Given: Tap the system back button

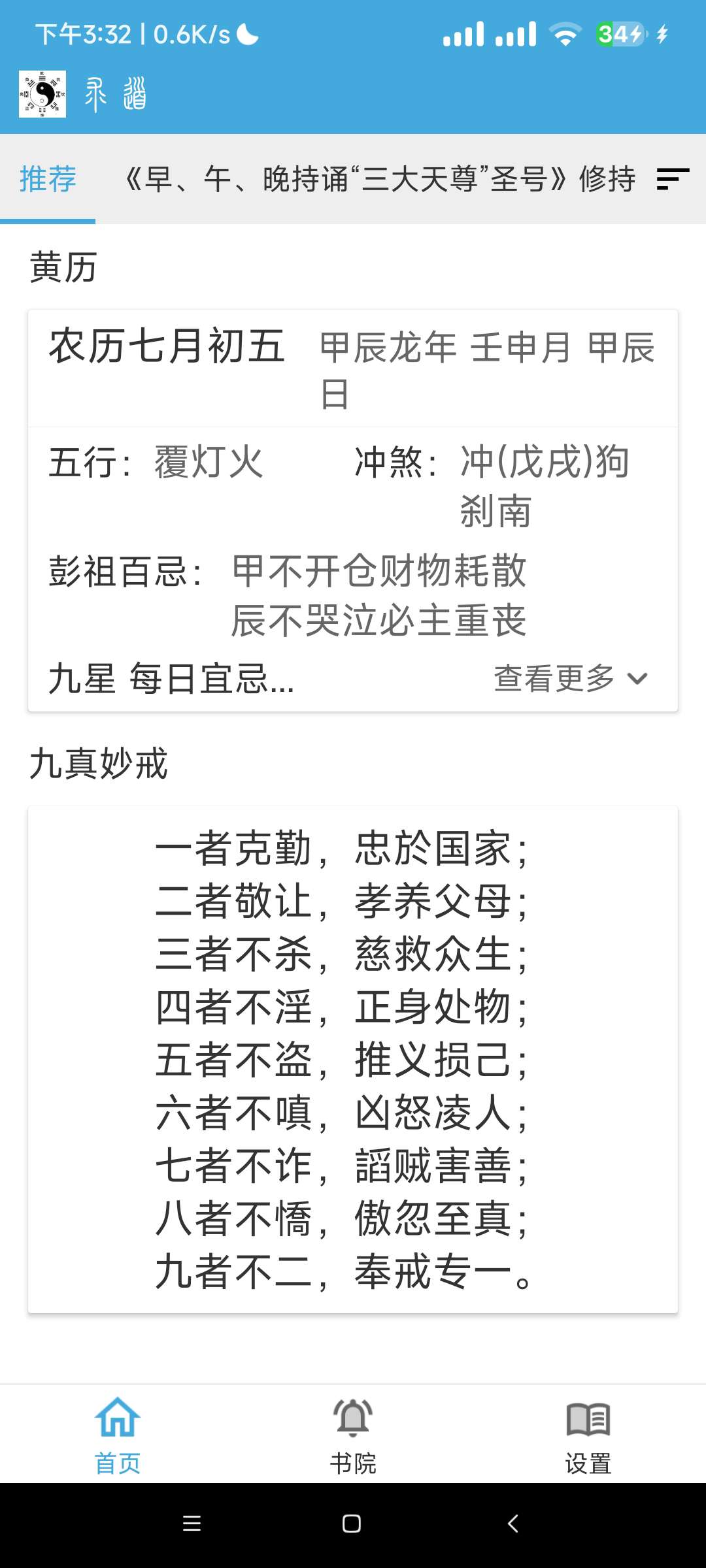Looking at the screenshot, I should (513, 1524).
